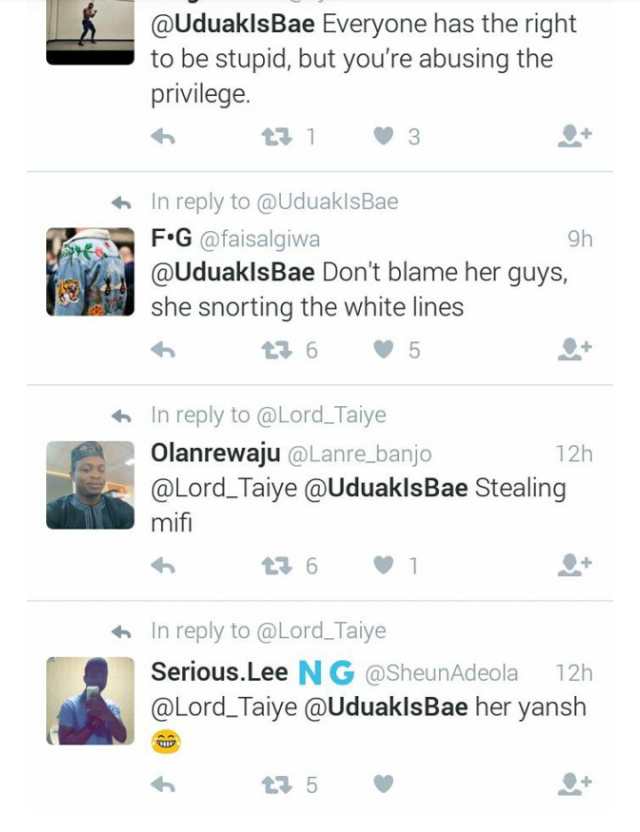Retweet Serious.Lee's 'her yansh' tweet
640x832 pixels.
(x=274, y=785)
